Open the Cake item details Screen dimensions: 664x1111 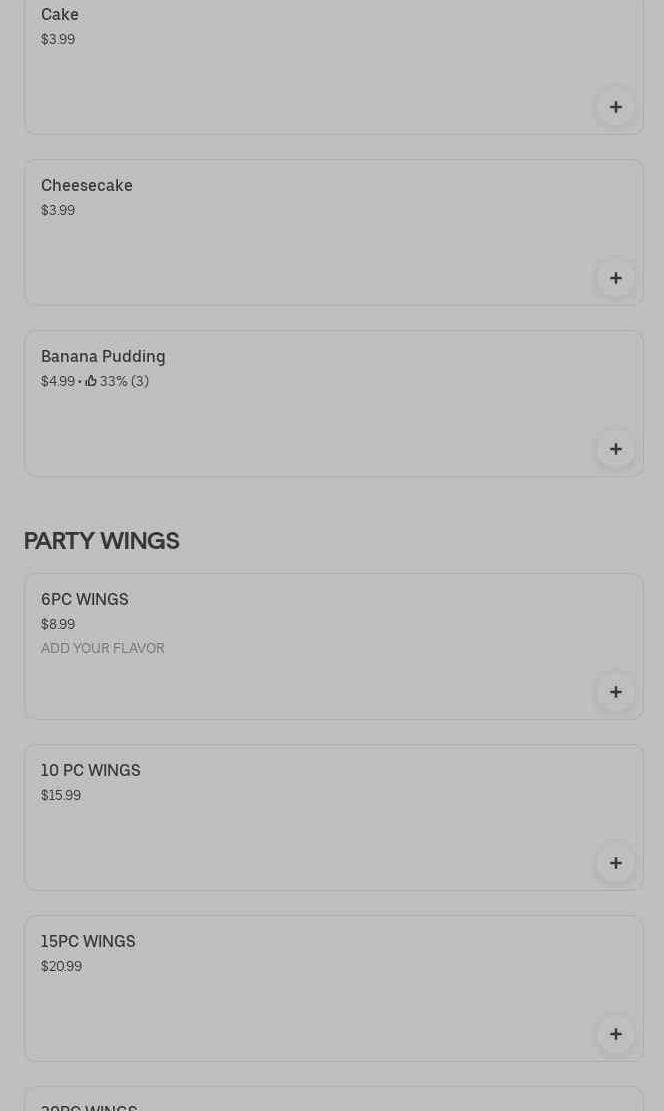pos(334,67)
